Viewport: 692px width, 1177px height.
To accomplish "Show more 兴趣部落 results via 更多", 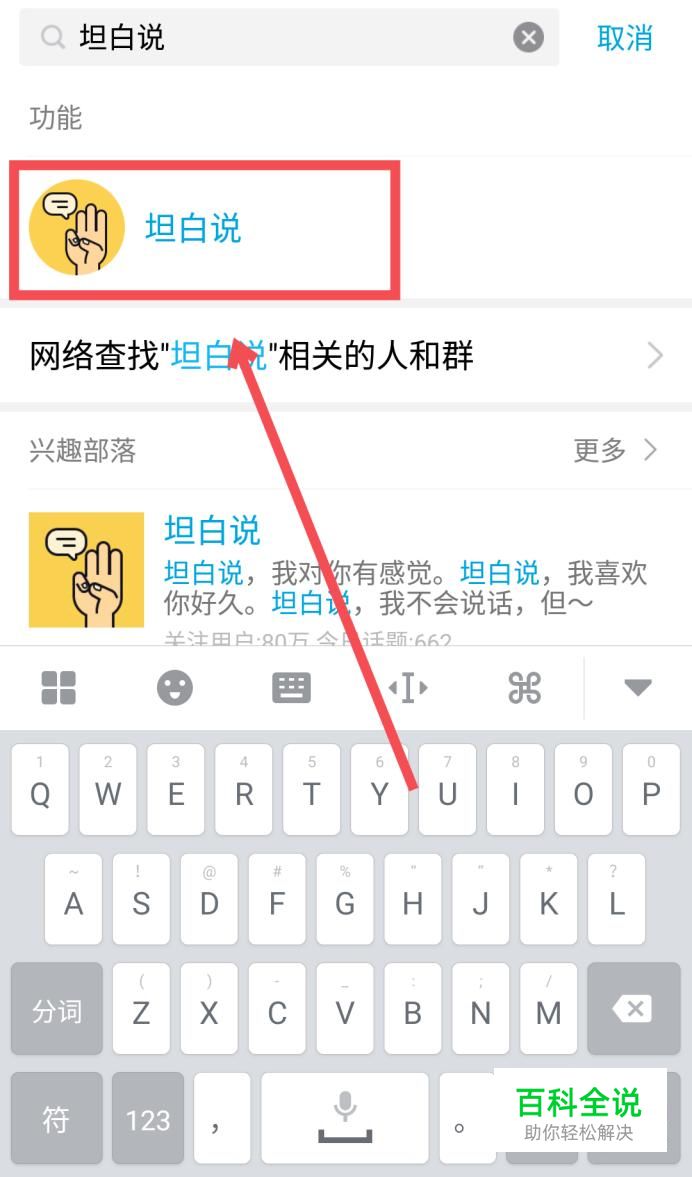I will (x=615, y=450).
